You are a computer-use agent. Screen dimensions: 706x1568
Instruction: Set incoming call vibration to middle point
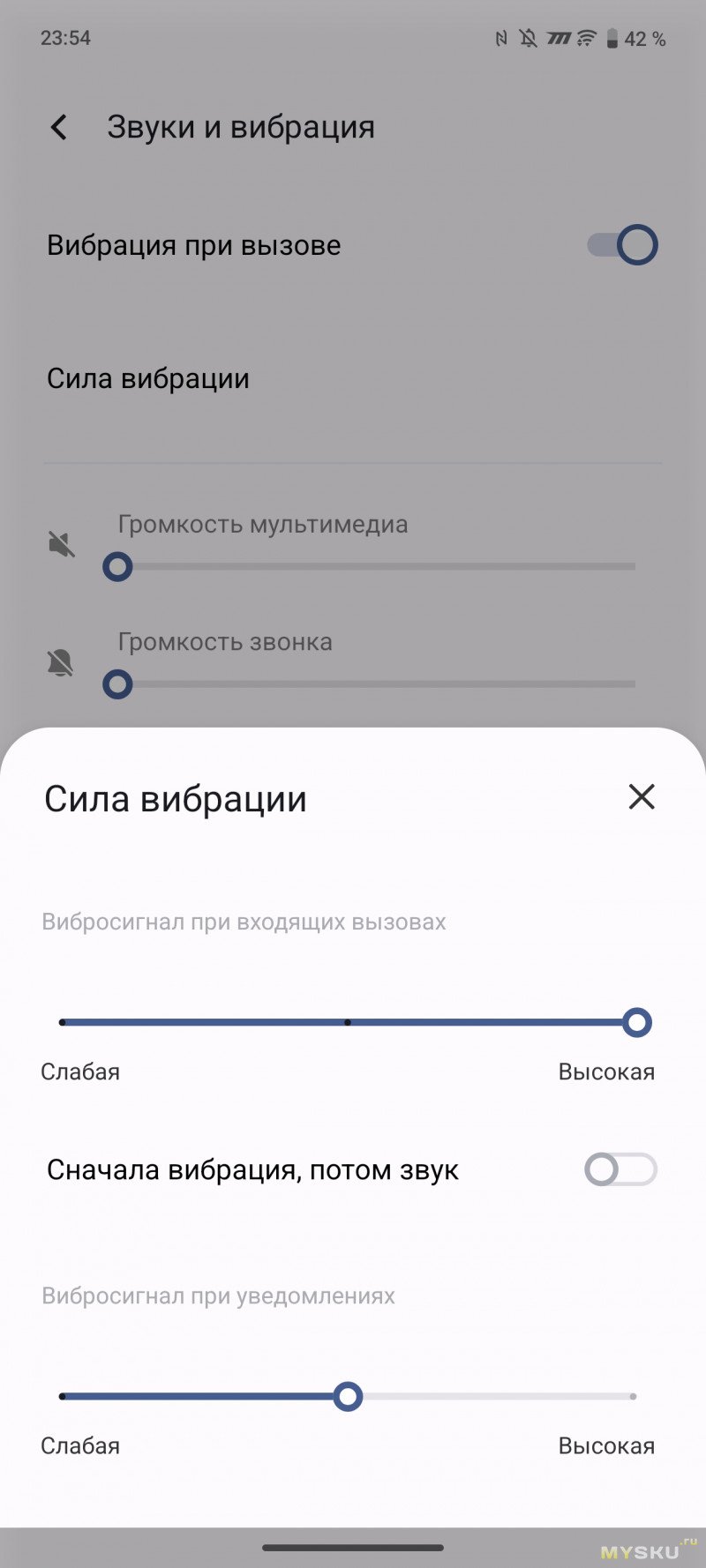point(348,1023)
